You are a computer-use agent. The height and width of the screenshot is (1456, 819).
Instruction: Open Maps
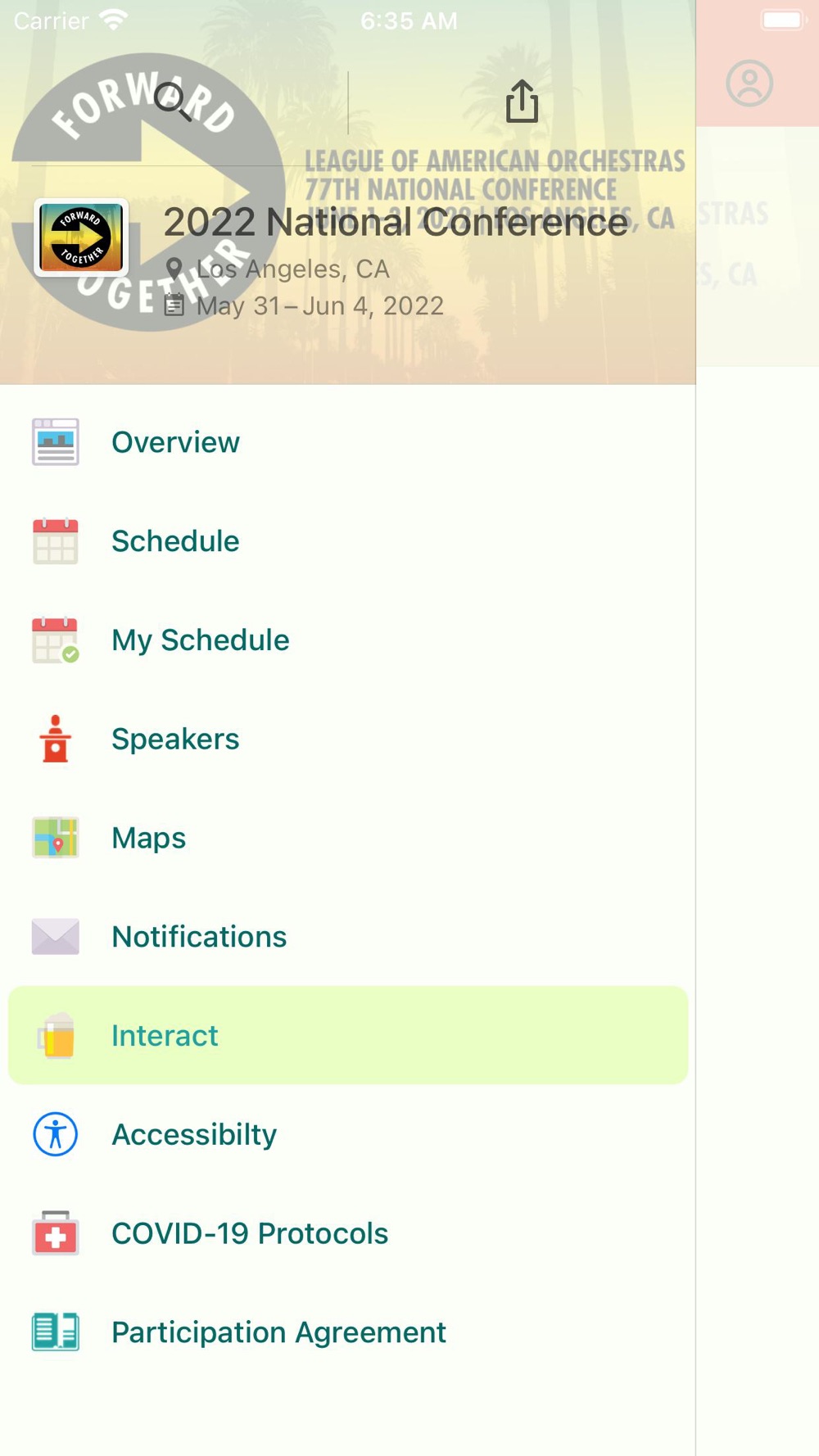pyautogui.click(x=348, y=838)
